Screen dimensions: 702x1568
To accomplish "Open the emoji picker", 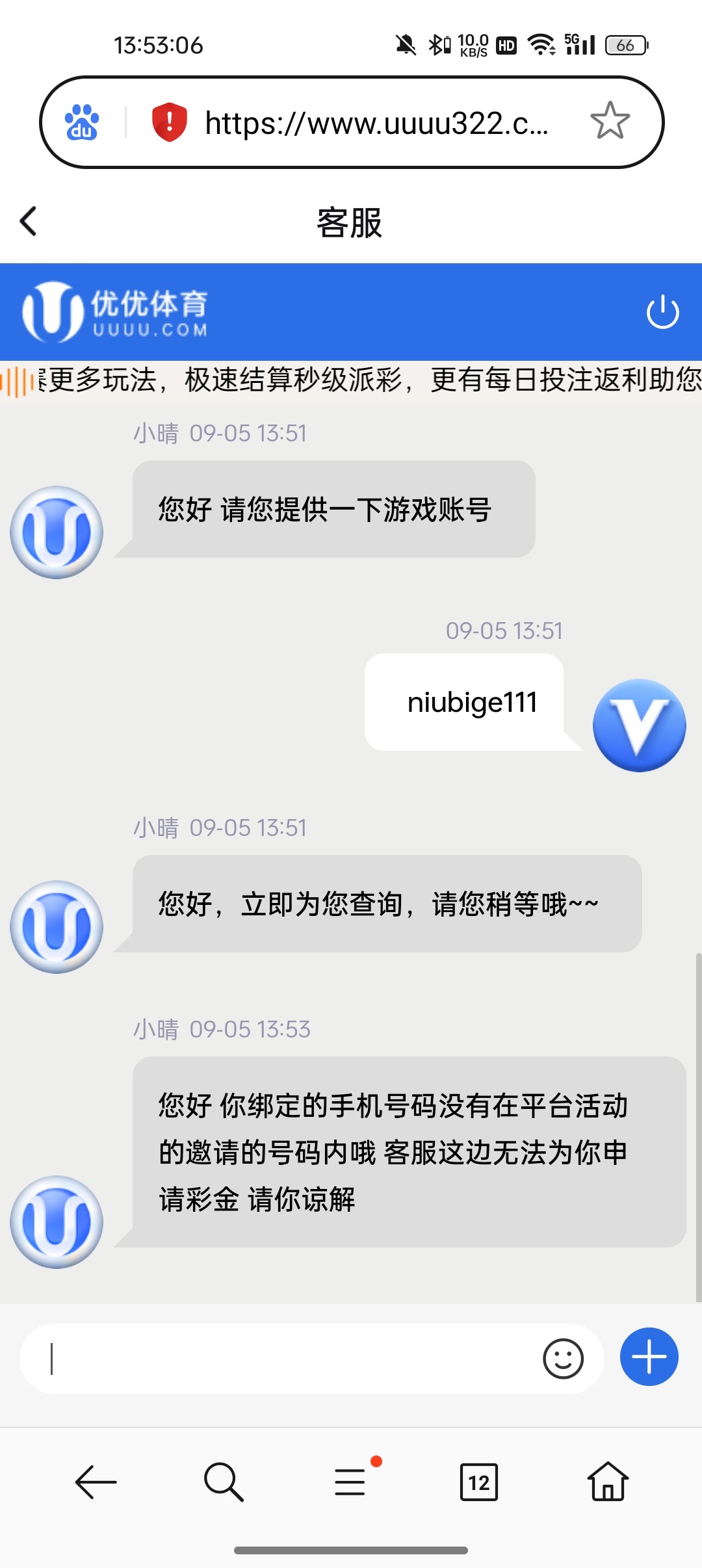I will pos(563,1359).
